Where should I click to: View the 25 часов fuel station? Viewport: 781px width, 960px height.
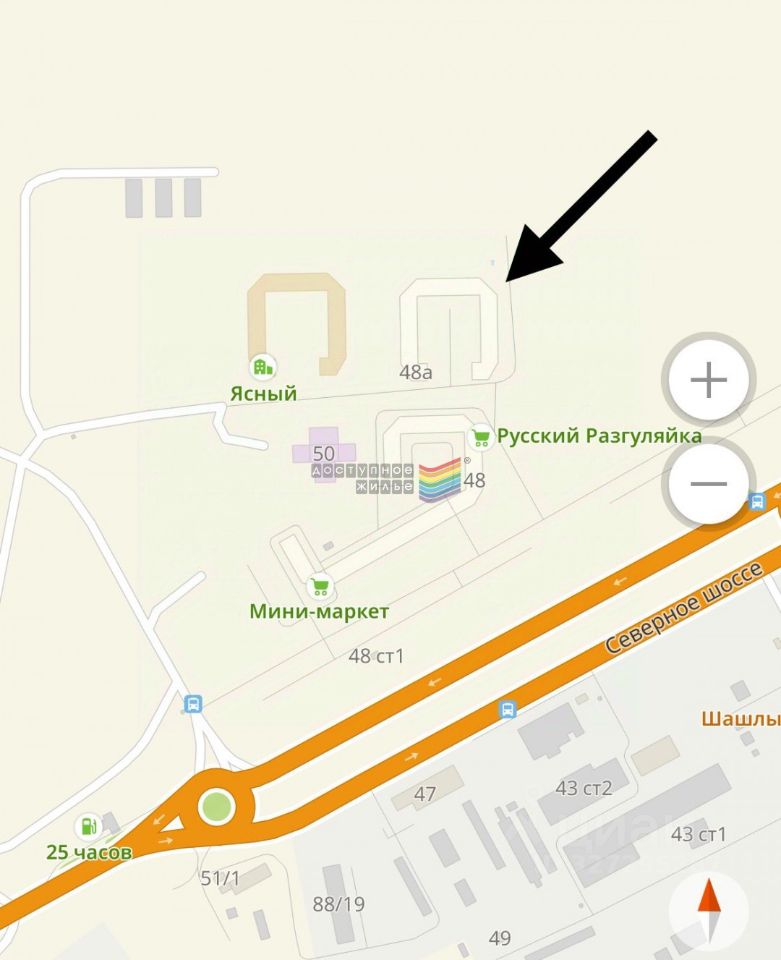89,827
